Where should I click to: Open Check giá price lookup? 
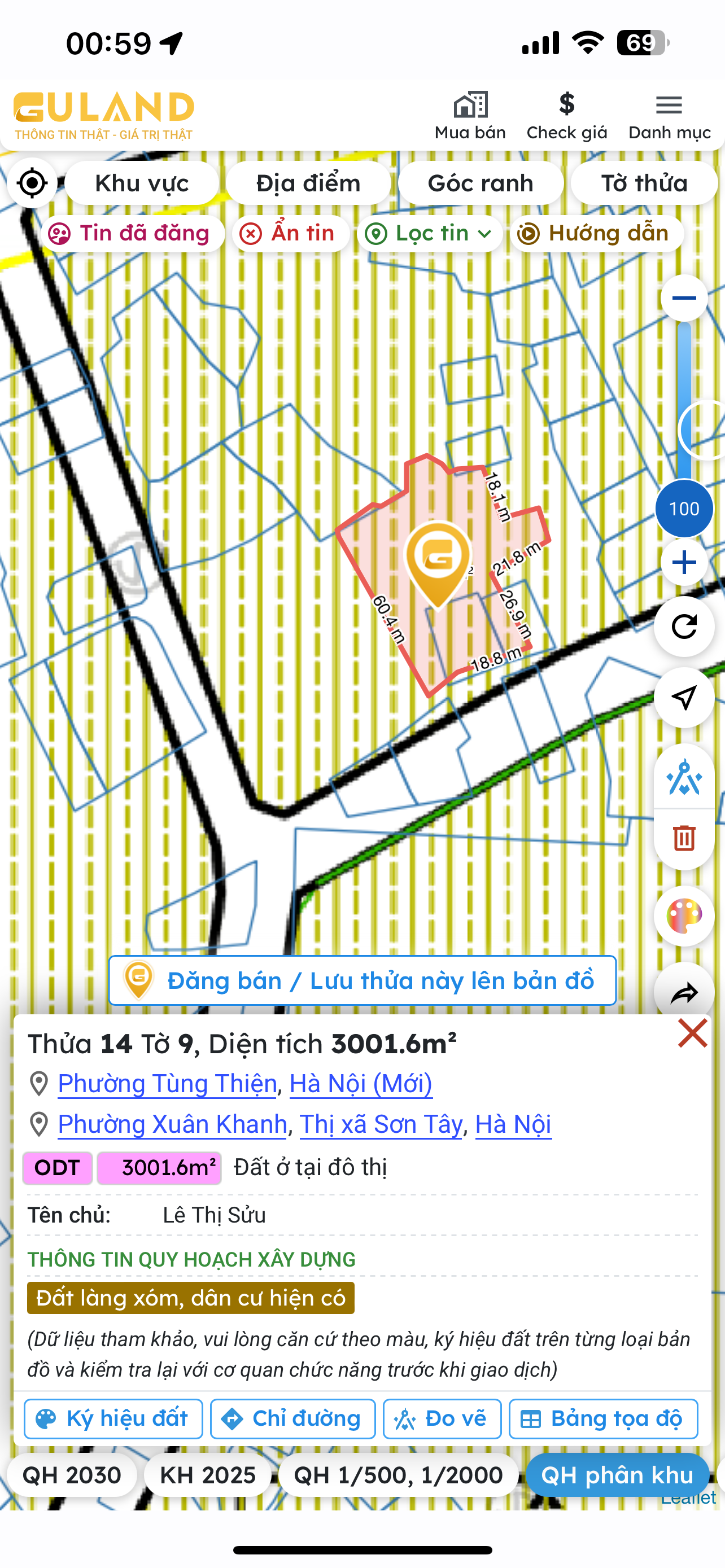pyautogui.click(x=567, y=116)
